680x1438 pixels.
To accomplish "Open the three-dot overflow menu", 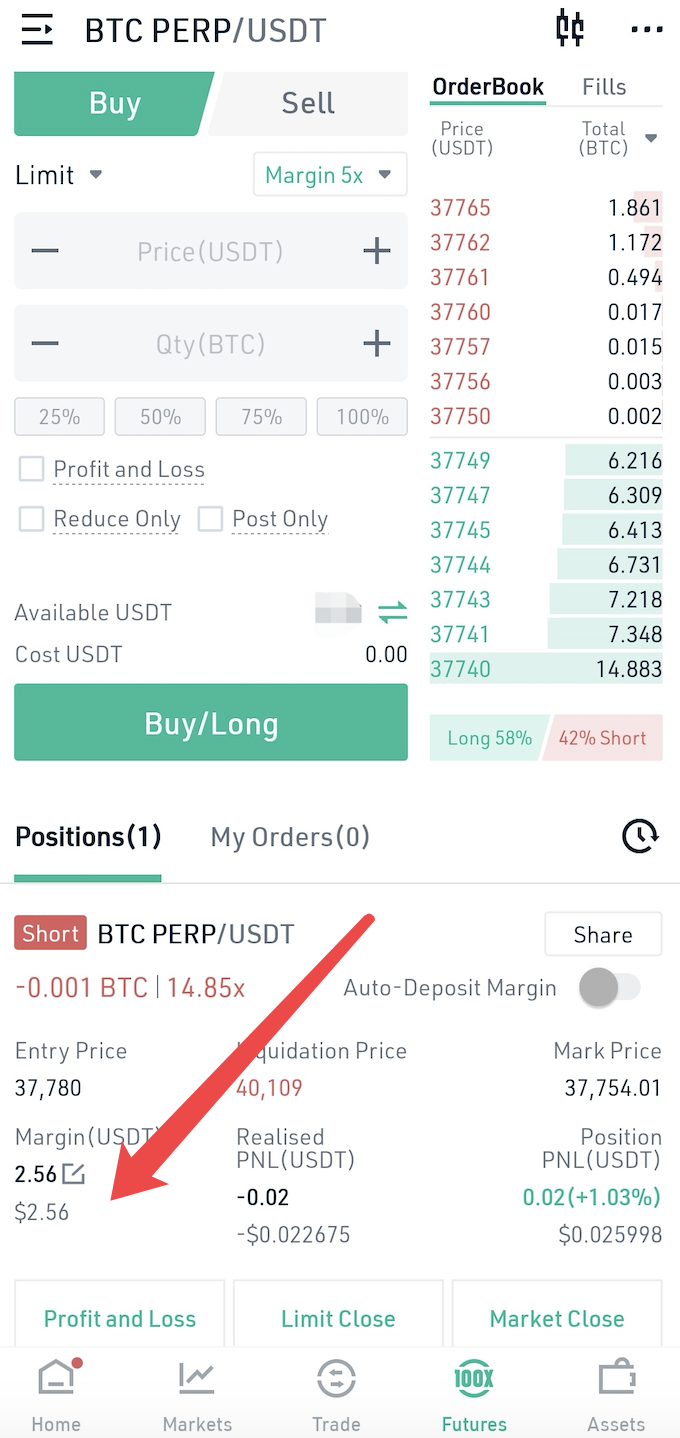I will 647,30.
